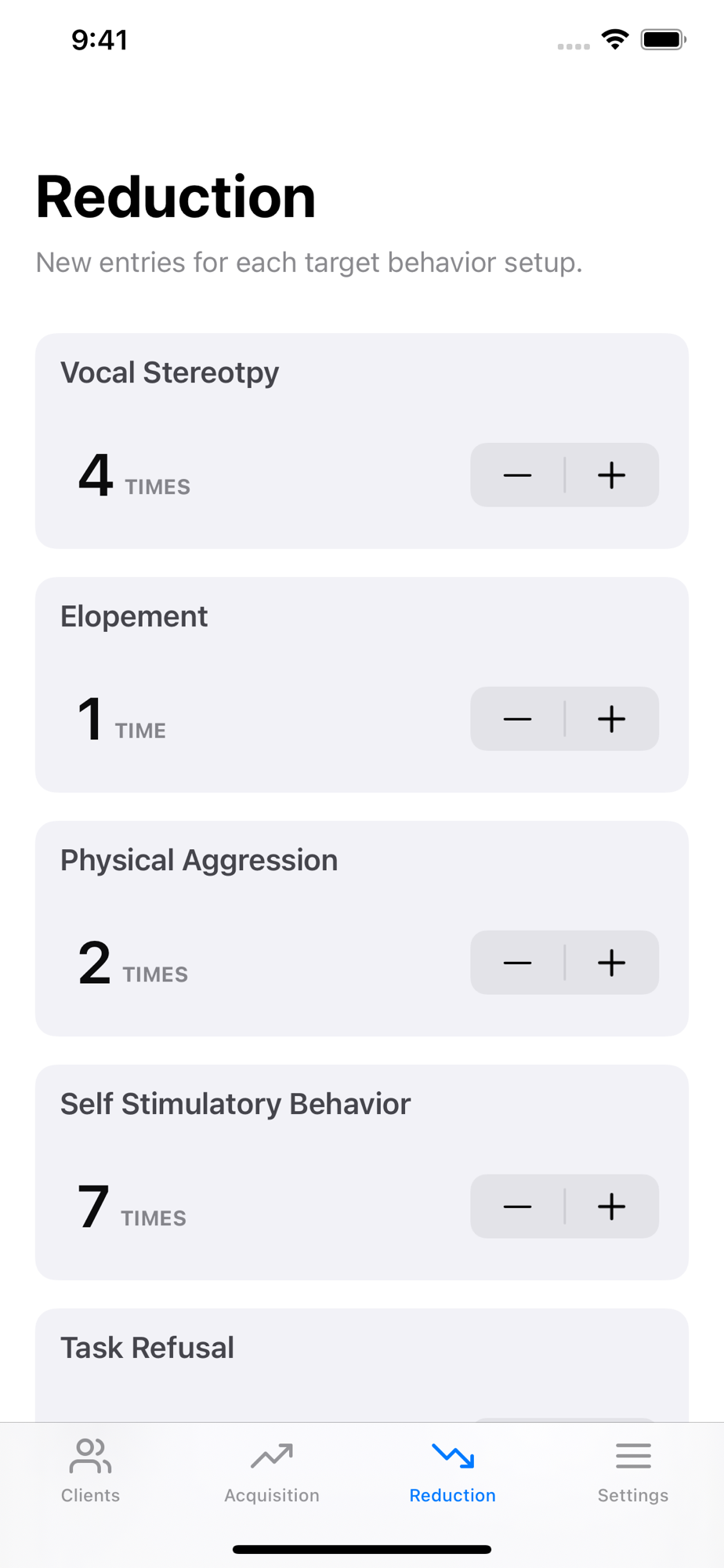724x1568 pixels.
Task: Increment Physical Aggression times
Action: click(611, 963)
